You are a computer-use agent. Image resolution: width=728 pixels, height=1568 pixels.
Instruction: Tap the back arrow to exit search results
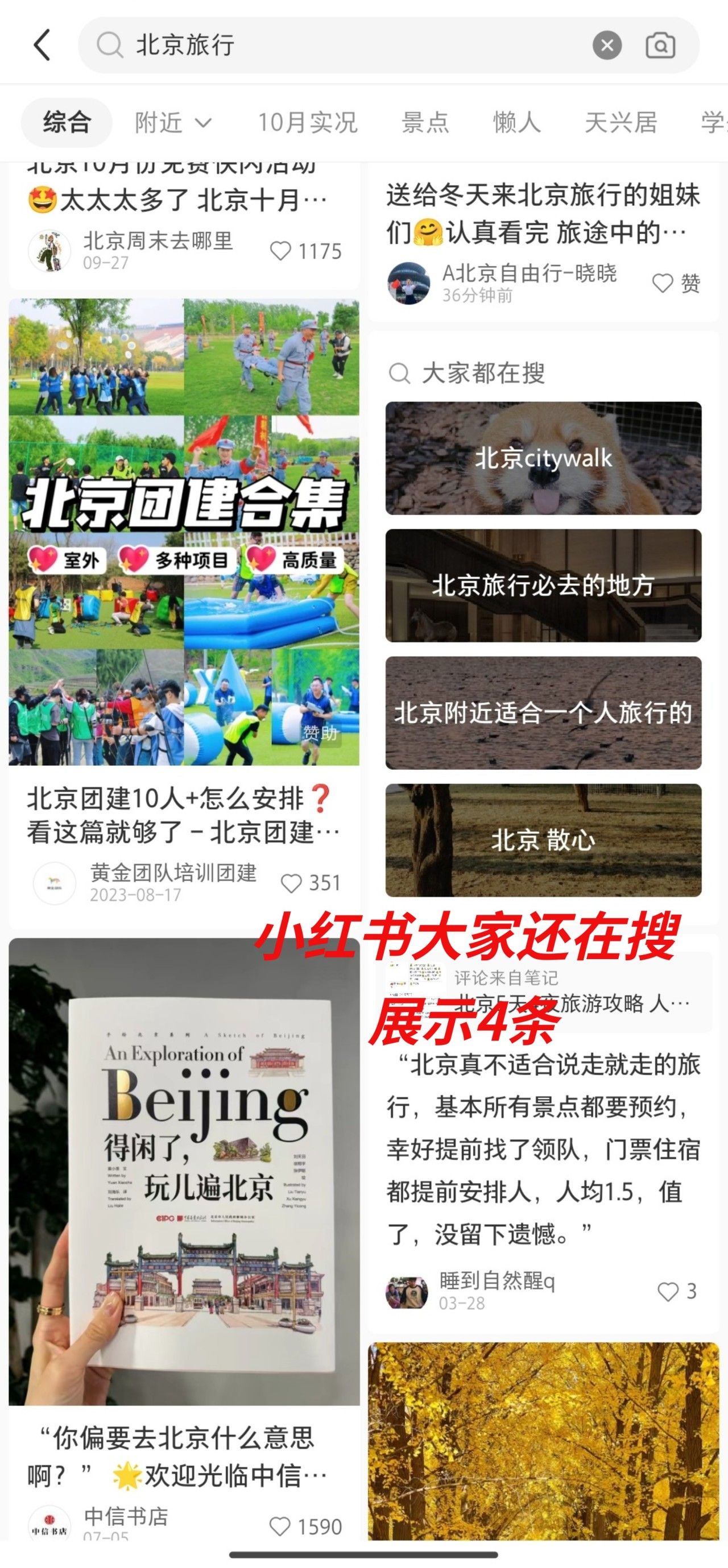pos(42,45)
